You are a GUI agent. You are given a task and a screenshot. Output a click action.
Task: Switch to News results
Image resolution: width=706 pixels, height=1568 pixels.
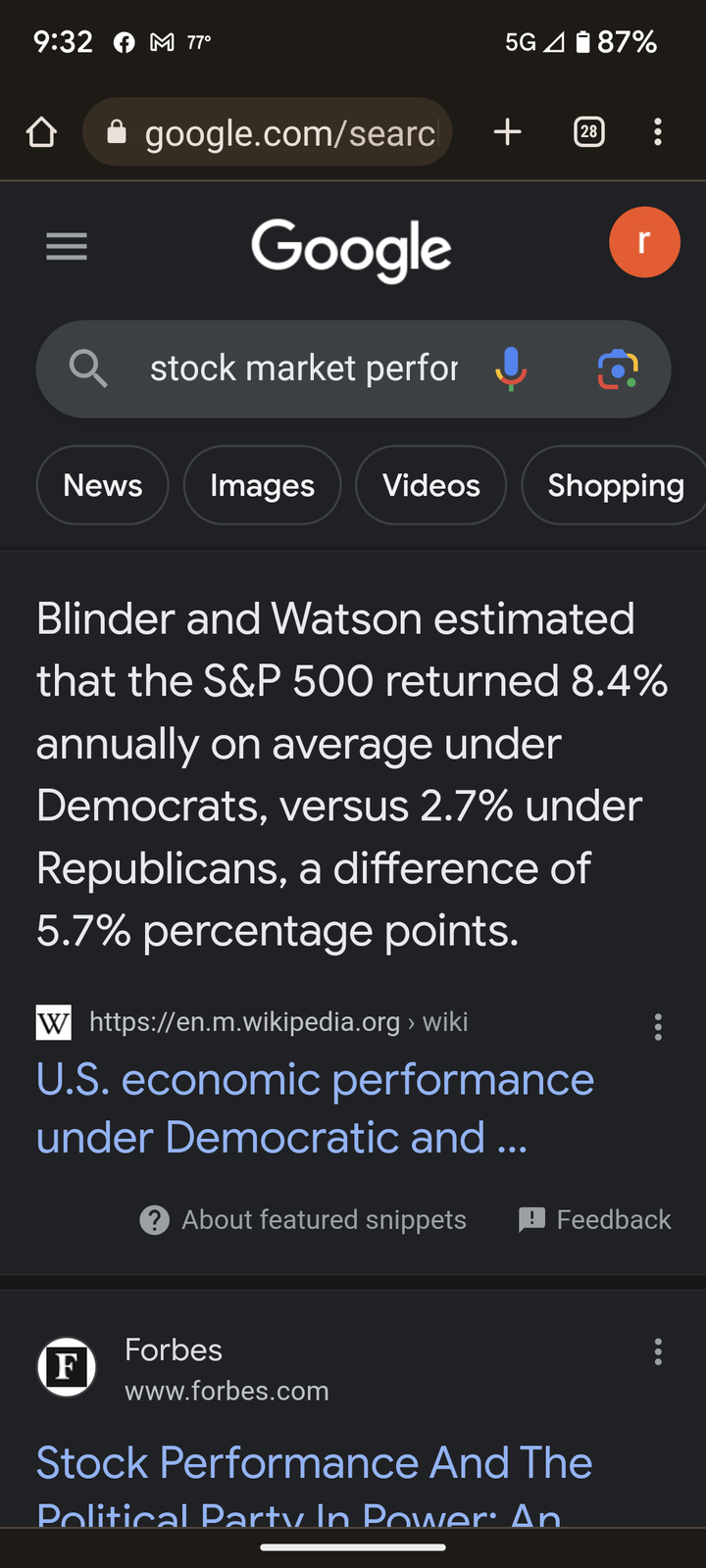coord(102,485)
